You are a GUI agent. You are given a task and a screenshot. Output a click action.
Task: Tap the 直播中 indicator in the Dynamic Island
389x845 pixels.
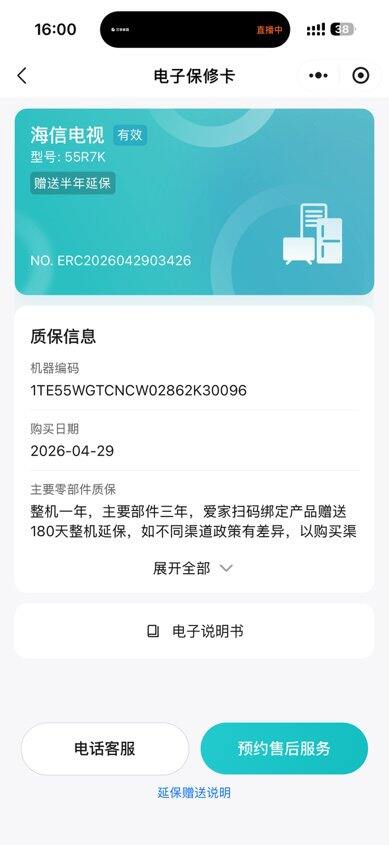pos(269,30)
